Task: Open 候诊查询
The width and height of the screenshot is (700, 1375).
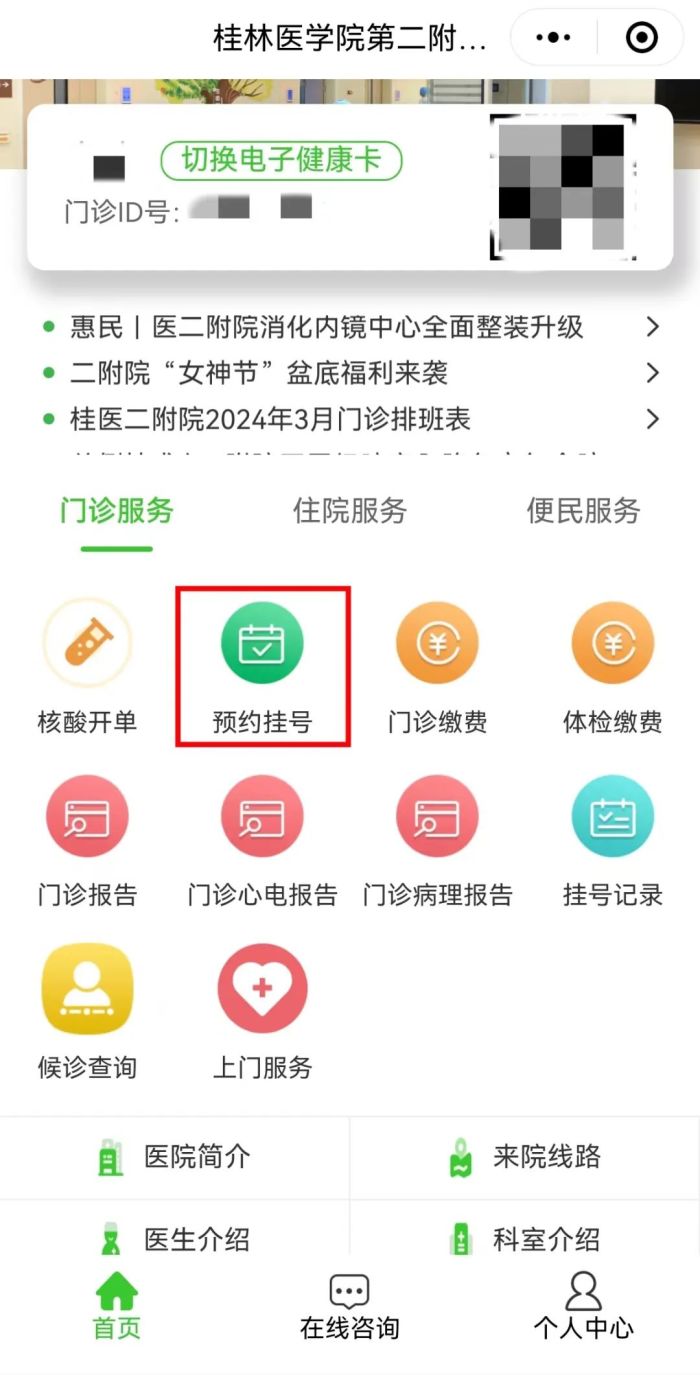Action: [87, 1010]
